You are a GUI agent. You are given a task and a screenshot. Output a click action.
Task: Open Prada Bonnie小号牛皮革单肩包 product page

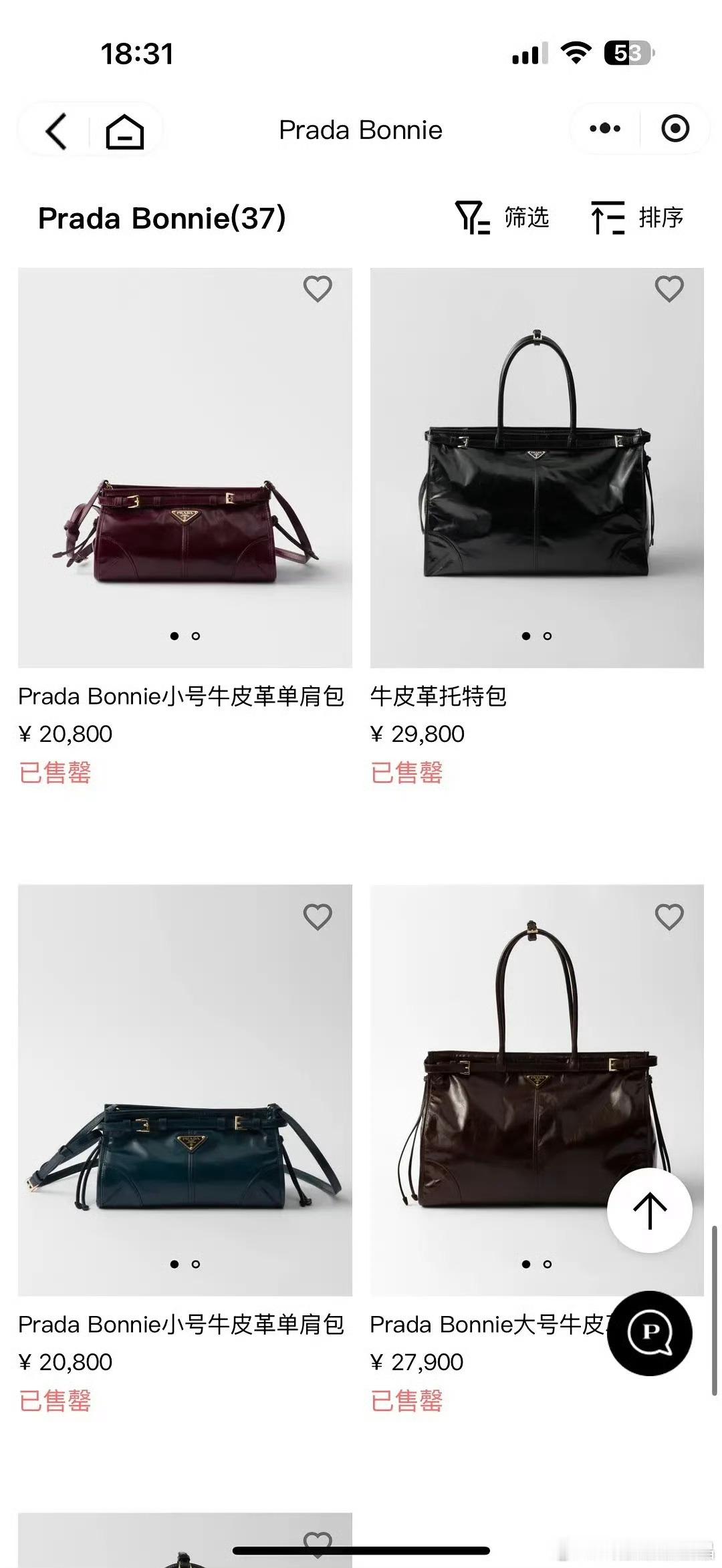181,698
